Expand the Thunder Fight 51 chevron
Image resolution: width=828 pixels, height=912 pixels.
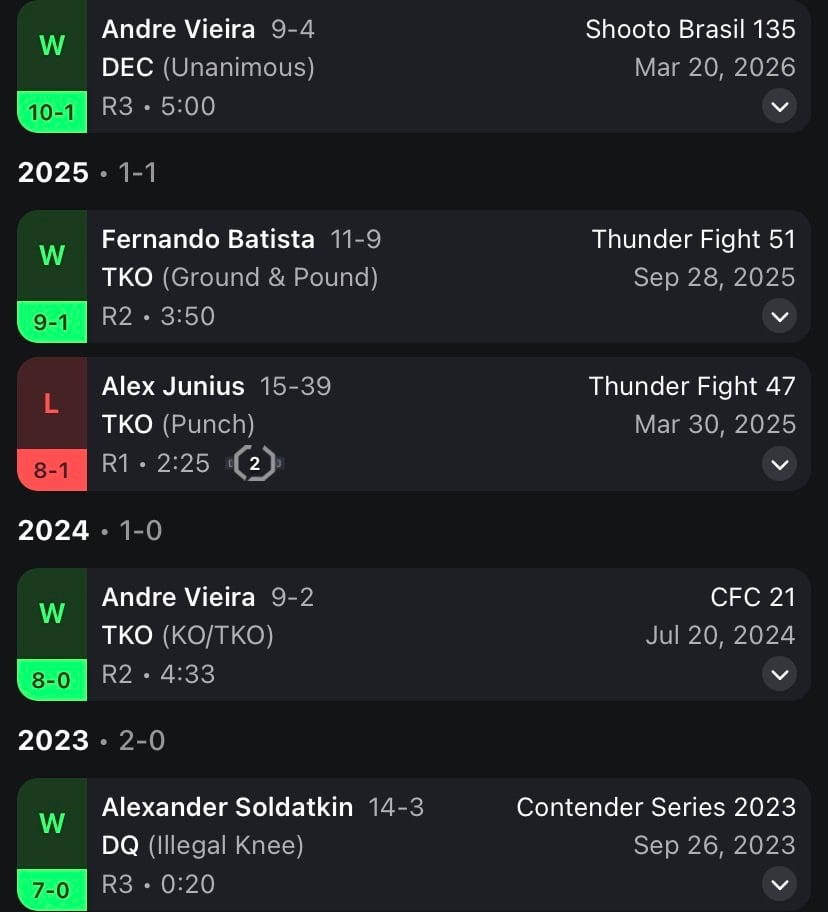(779, 316)
